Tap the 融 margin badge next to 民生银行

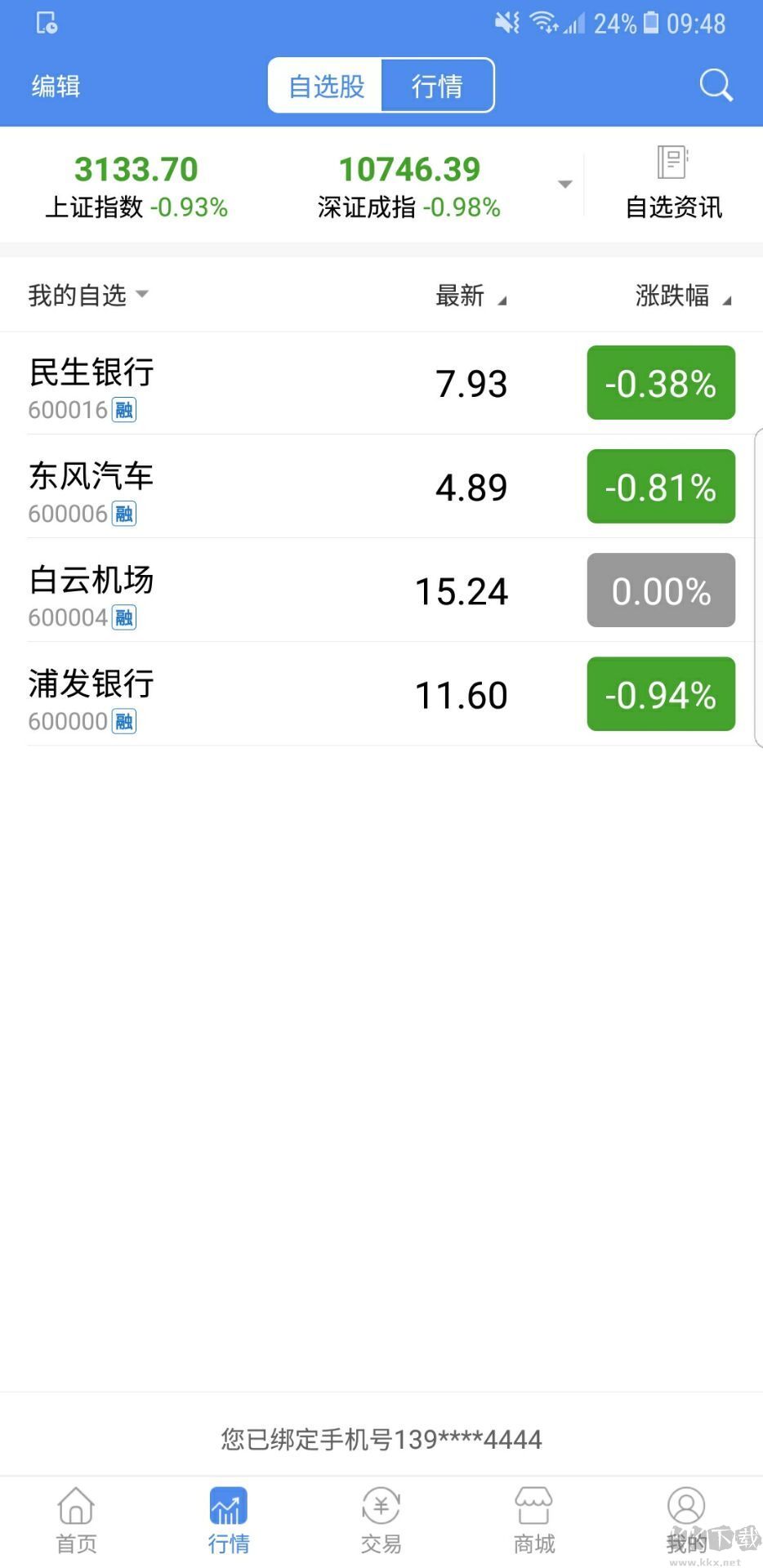(x=124, y=410)
